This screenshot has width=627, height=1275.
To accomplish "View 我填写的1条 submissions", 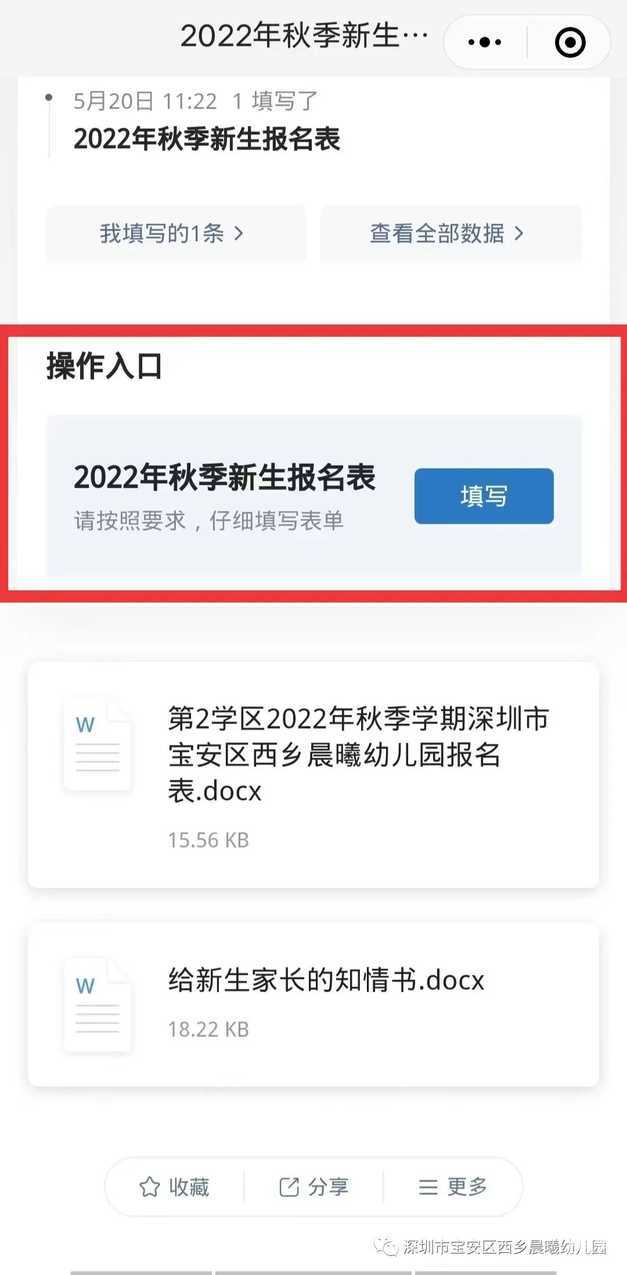I will (175, 234).
